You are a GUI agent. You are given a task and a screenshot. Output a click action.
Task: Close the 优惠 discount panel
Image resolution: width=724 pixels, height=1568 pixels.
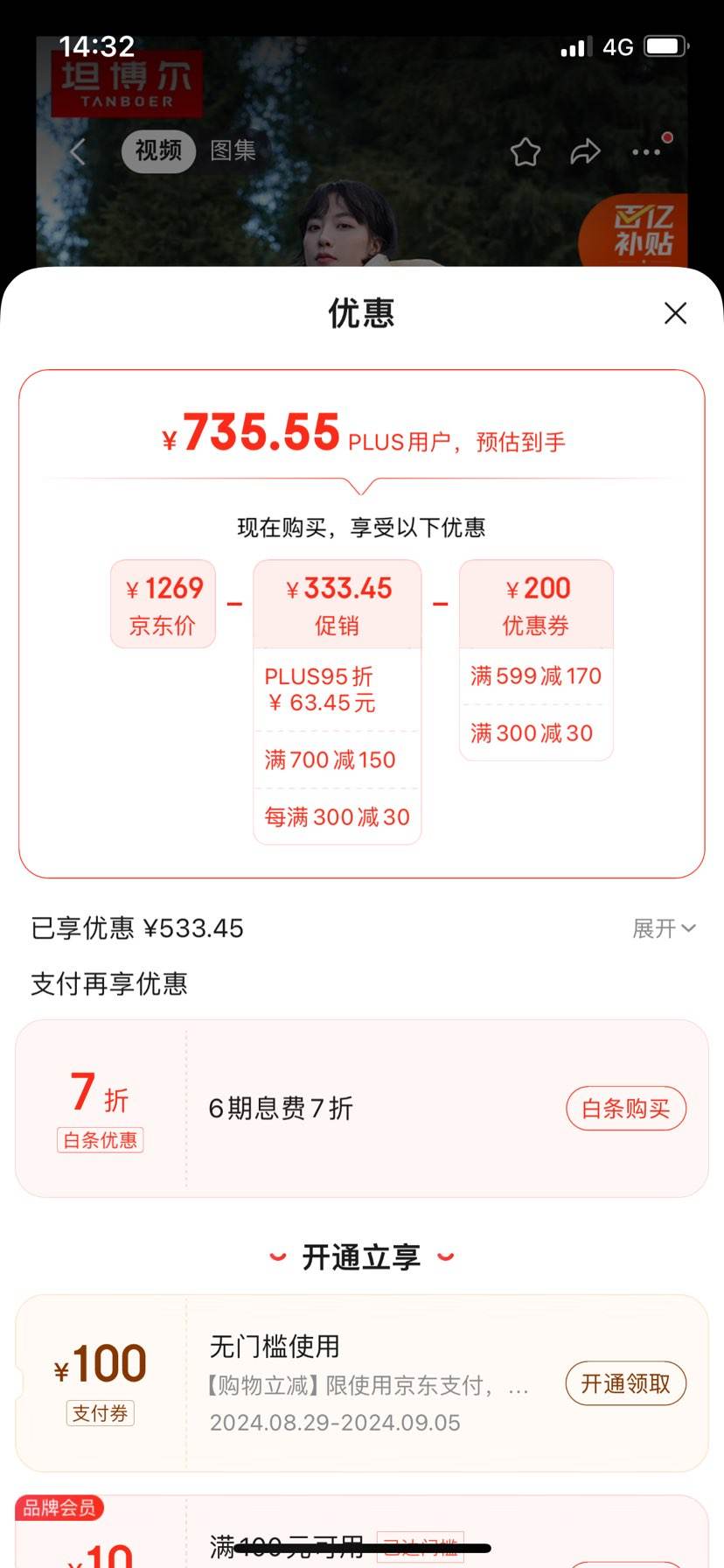pos(675,313)
